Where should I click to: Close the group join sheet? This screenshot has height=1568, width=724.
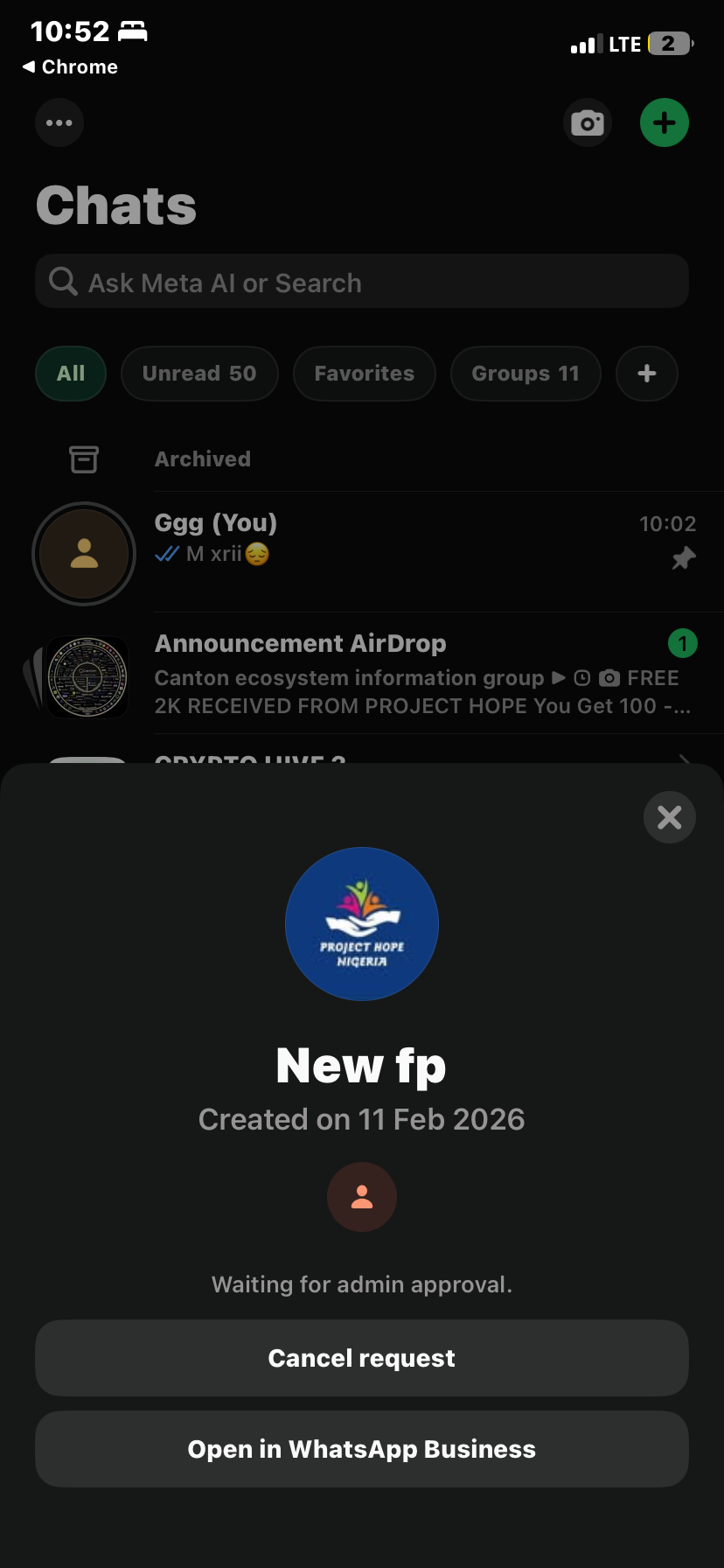pyautogui.click(x=669, y=817)
